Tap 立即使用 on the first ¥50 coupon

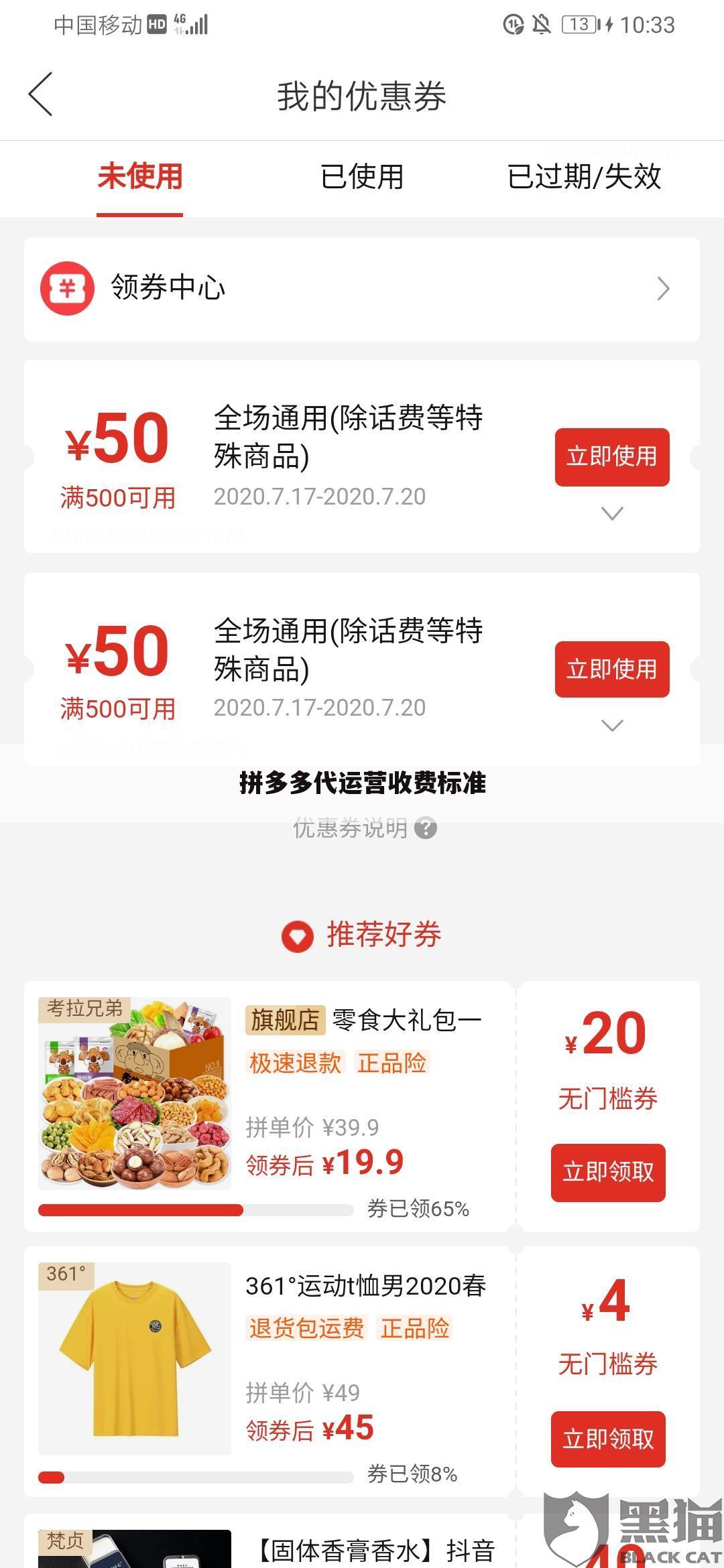coord(611,457)
